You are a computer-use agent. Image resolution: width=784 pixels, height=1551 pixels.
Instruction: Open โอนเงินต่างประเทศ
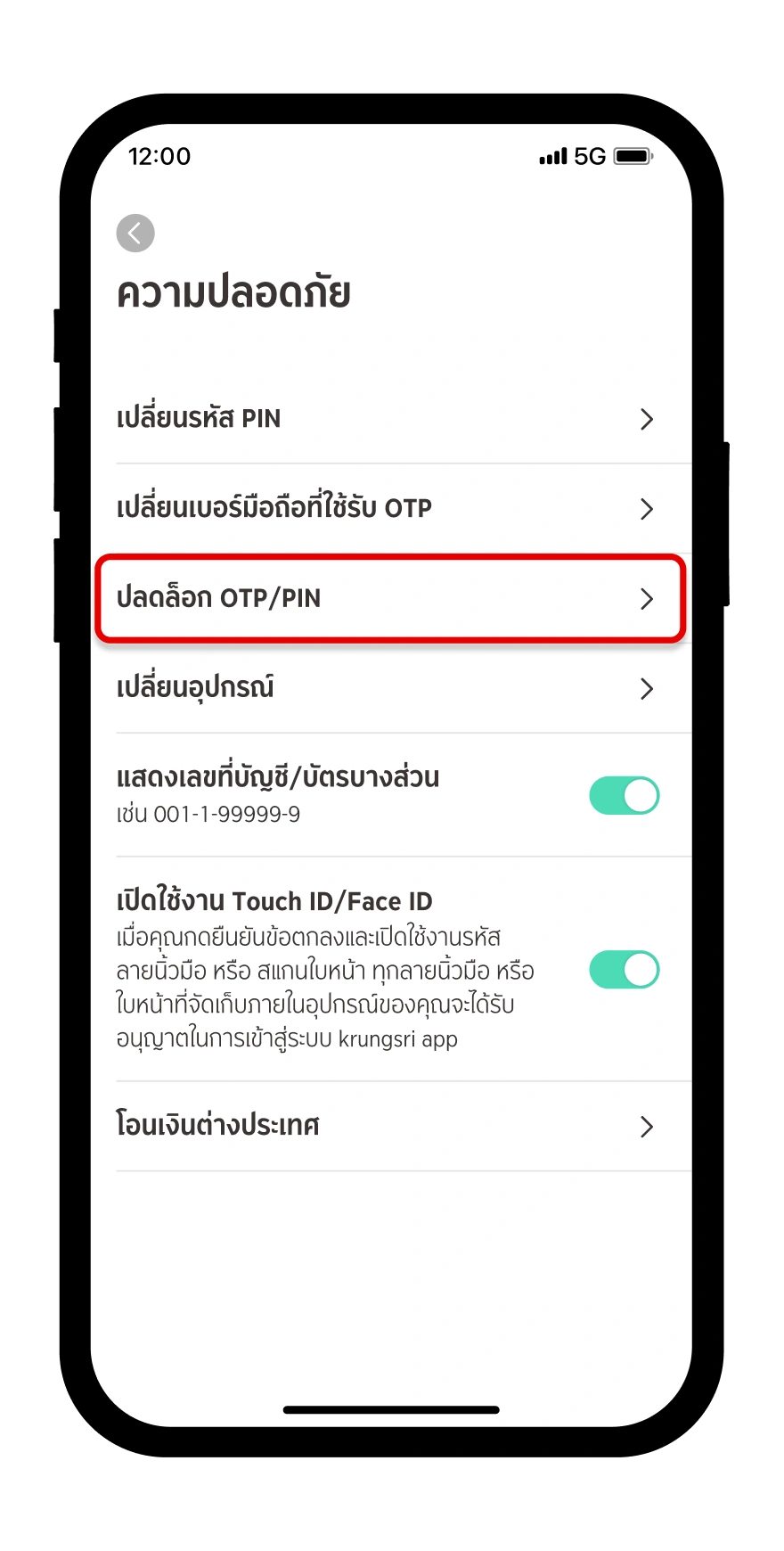pos(391,1127)
